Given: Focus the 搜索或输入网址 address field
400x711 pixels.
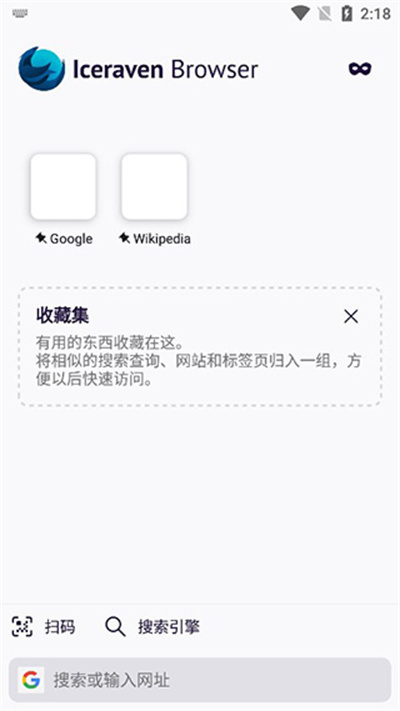Looking at the screenshot, I should coord(200,680).
